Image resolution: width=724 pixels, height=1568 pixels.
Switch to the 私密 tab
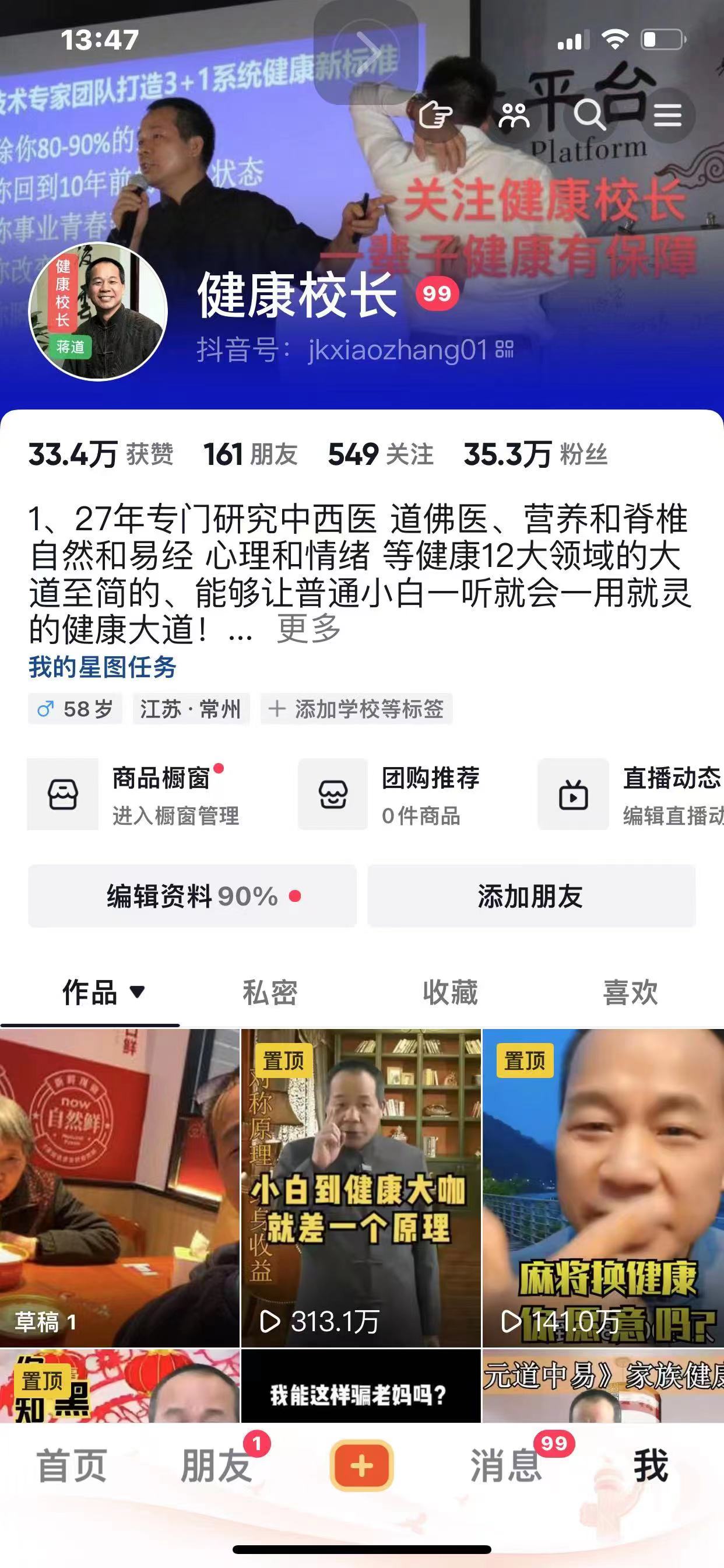click(x=270, y=992)
